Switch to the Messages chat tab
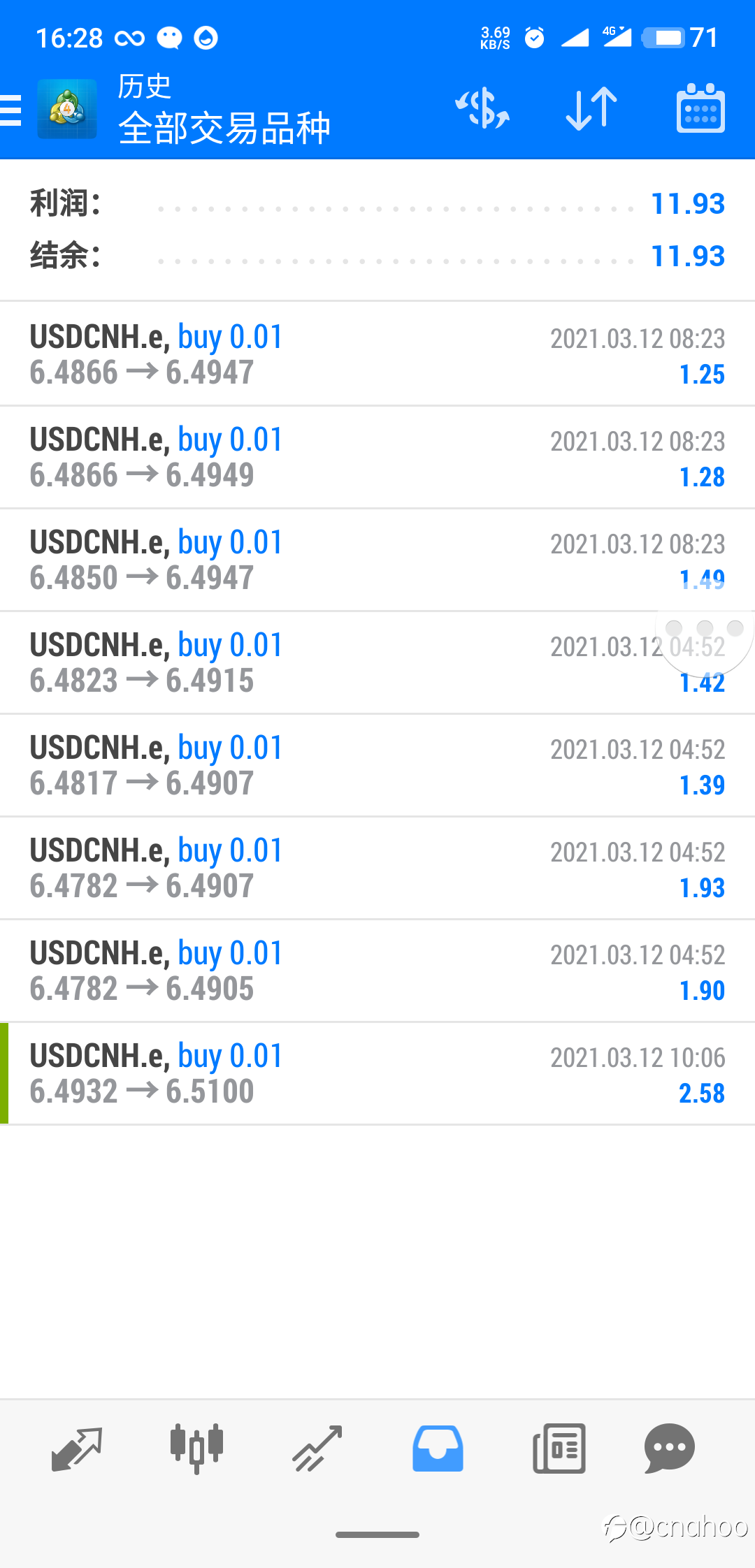Viewport: 755px width, 1568px height. [670, 1449]
